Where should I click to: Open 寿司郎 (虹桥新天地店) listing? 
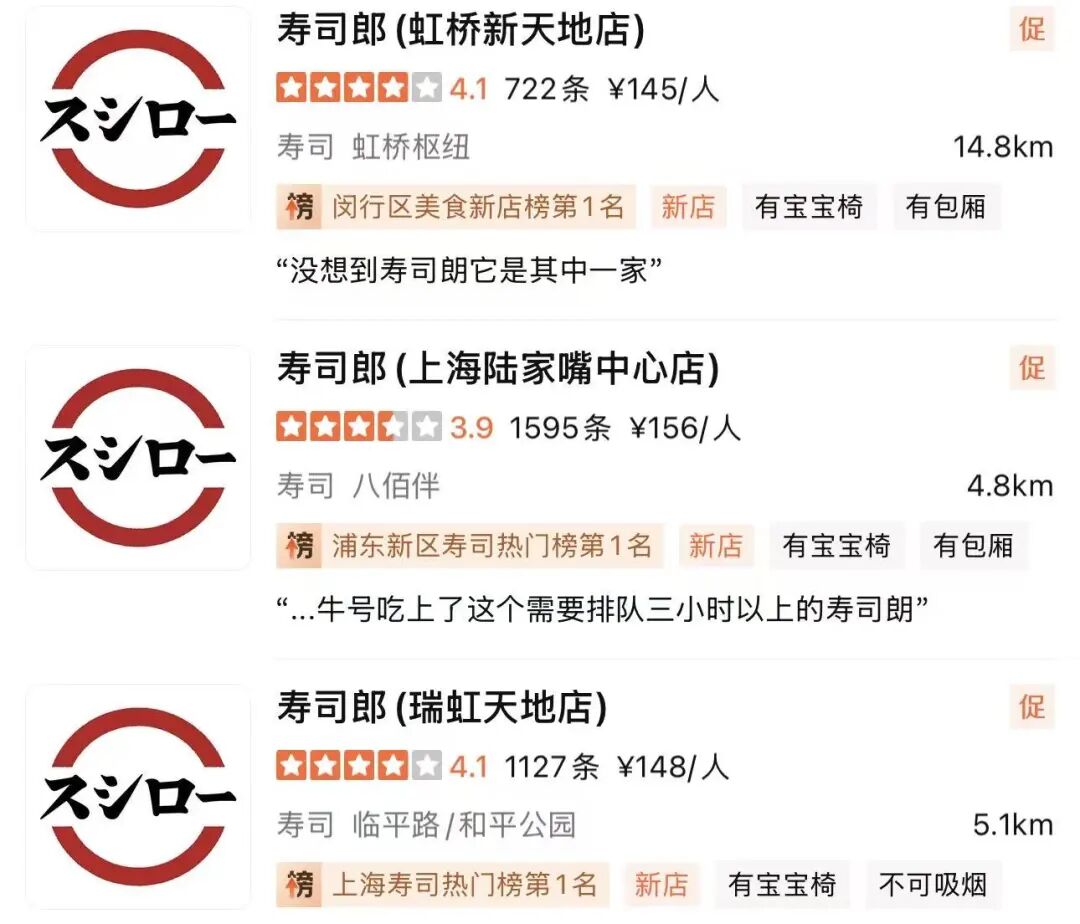[x=461, y=31]
